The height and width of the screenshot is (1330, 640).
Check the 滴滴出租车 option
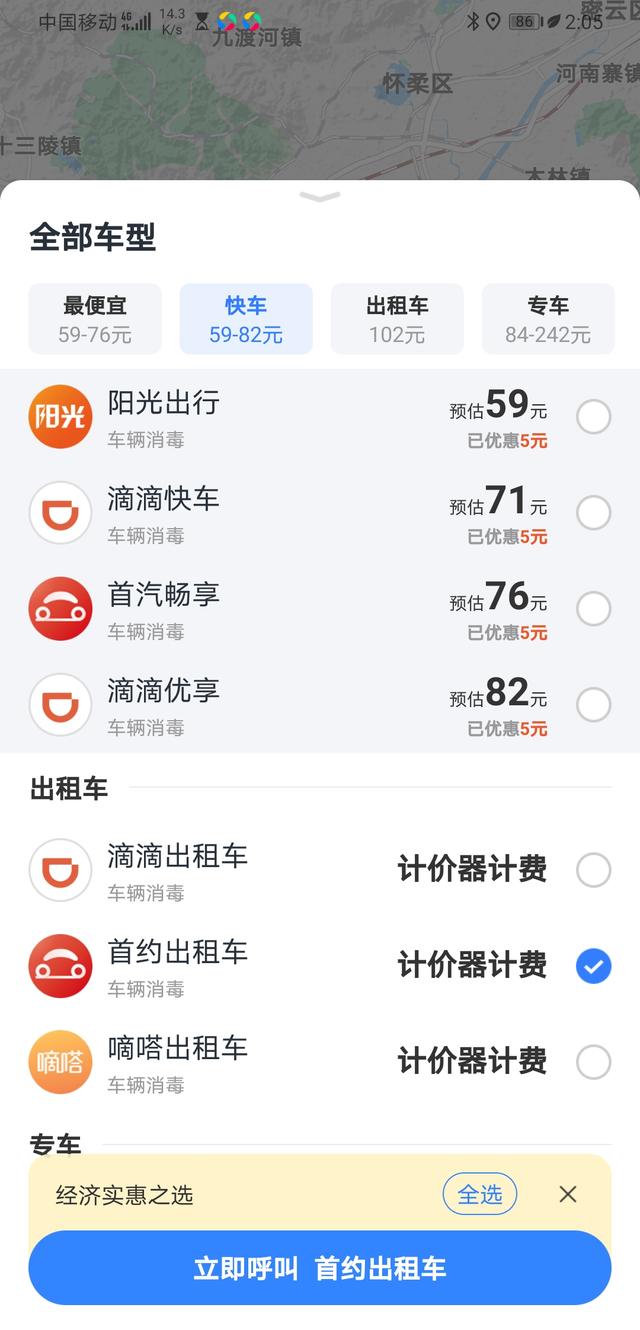pyautogui.click(x=594, y=870)
